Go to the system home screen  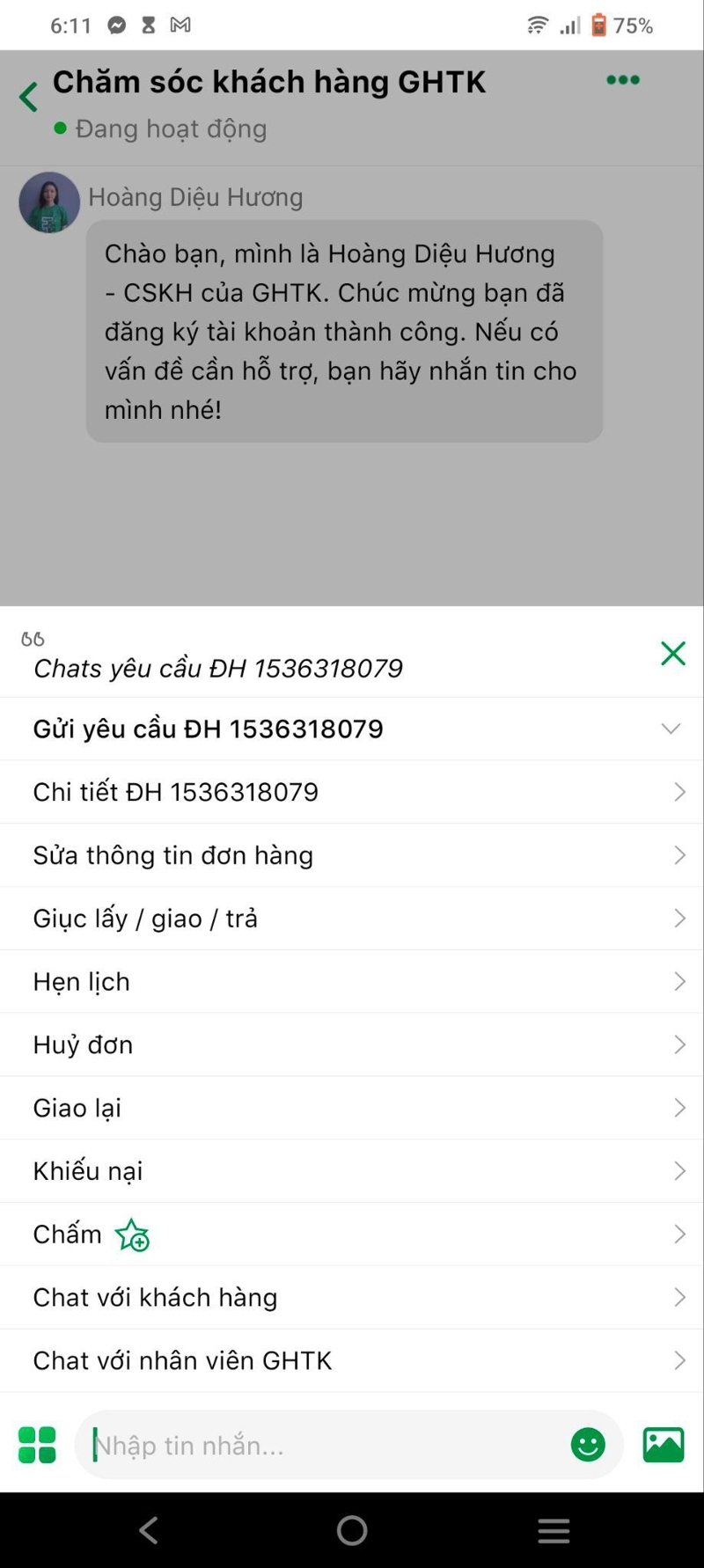pyautogui.click(x=352, y=1530)
